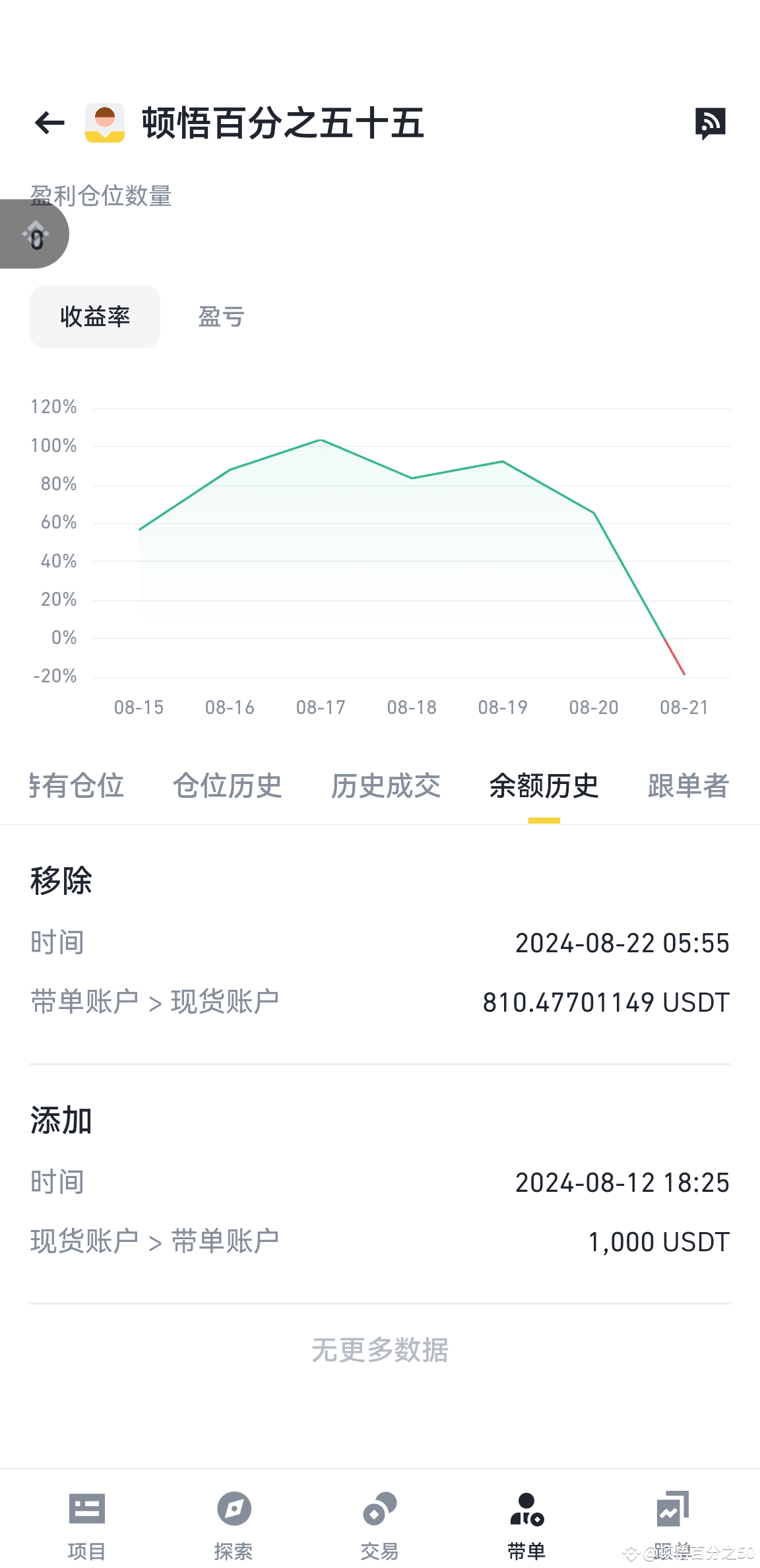The width and height of the screenshot is (760, 1568).
Task: View the 历史成交 tab
Action: (385, 786)
